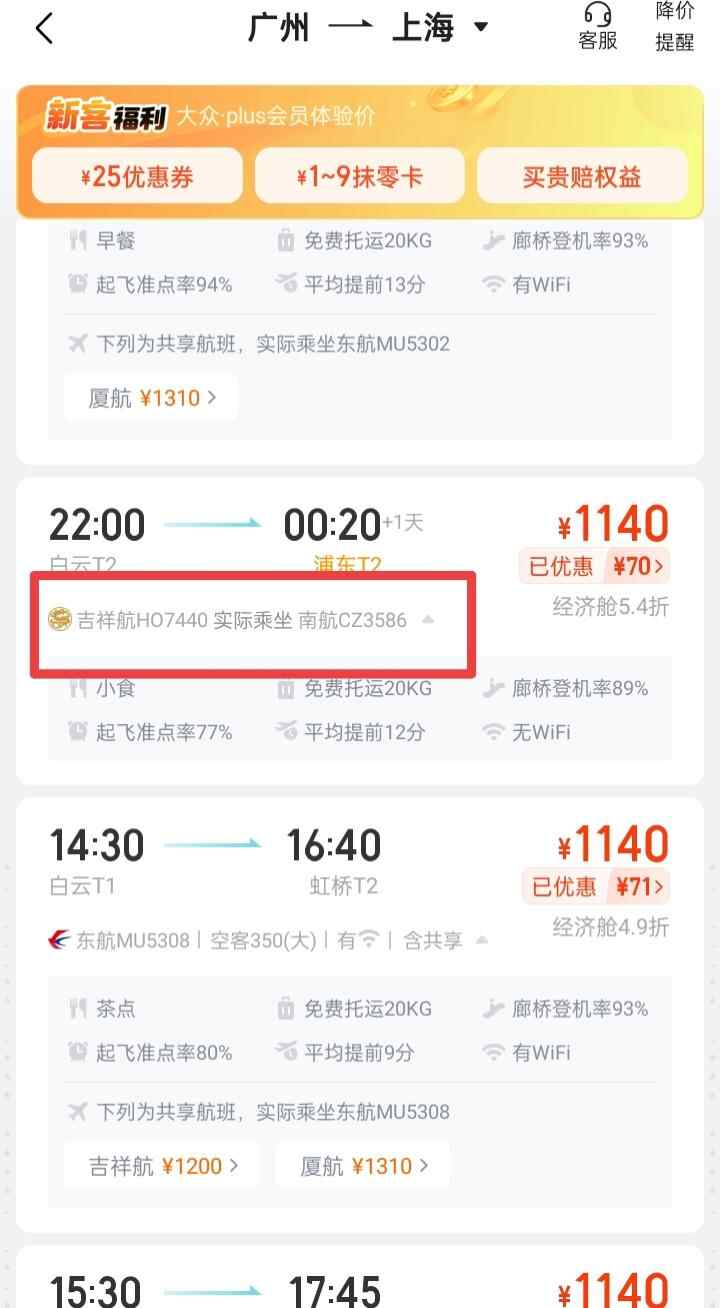Contact 客服 customer service
Image resolution: width=720 pixels, height=1308 pixels.
pos(598,27)
